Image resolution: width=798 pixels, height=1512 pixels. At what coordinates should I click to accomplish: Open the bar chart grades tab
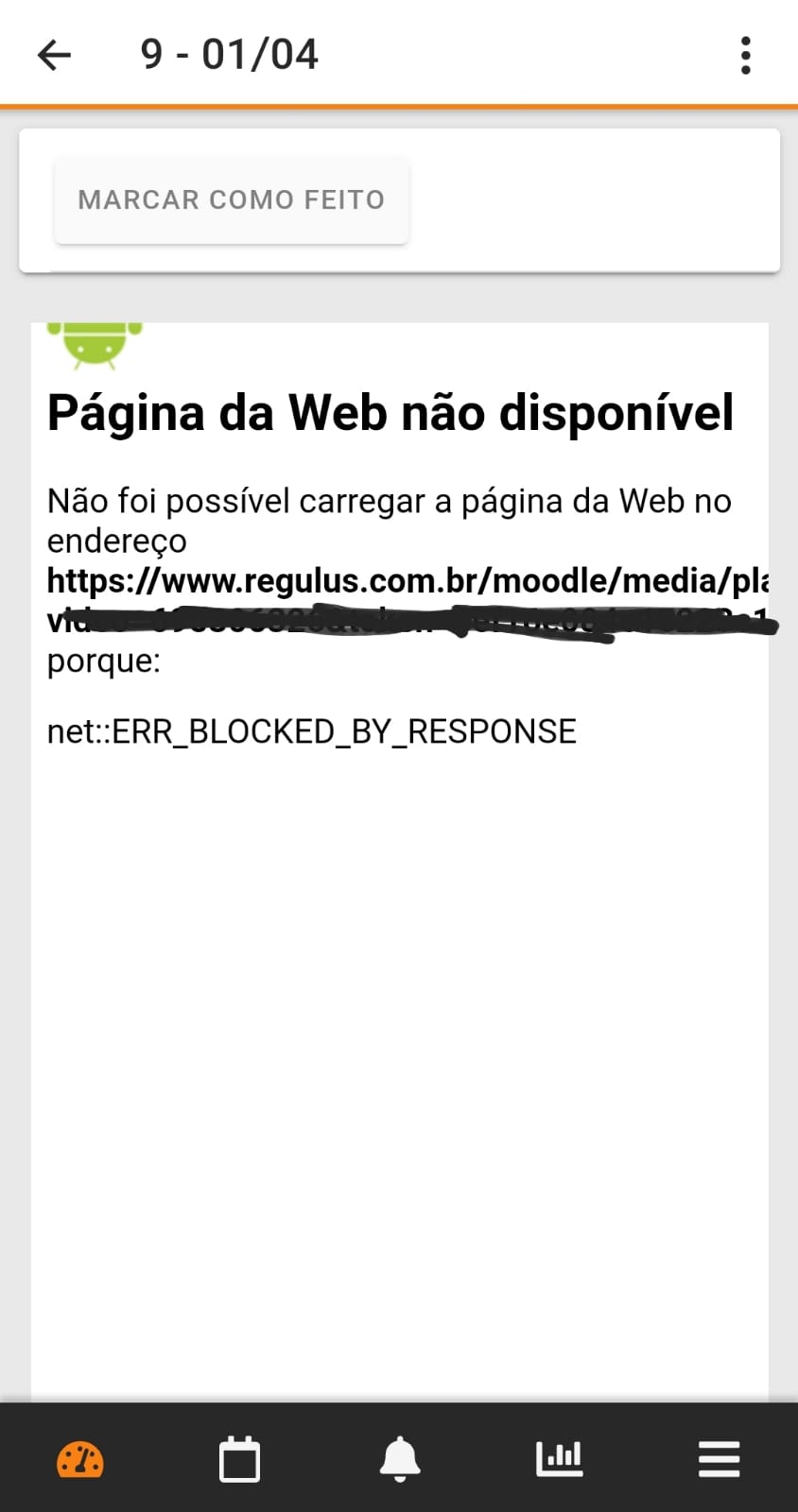[x=559, y=1459]
